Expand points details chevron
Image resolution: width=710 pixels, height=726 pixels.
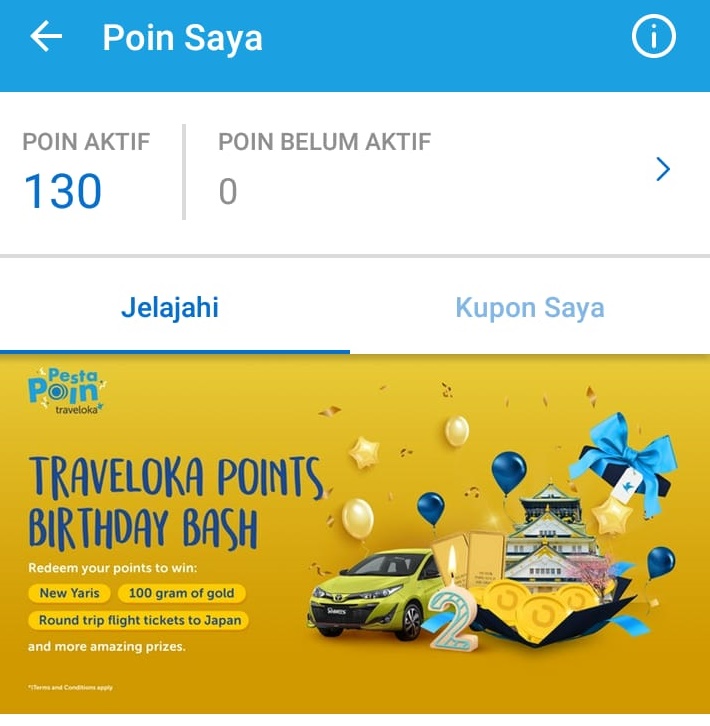pyautogui.click(x=662, y=170)
